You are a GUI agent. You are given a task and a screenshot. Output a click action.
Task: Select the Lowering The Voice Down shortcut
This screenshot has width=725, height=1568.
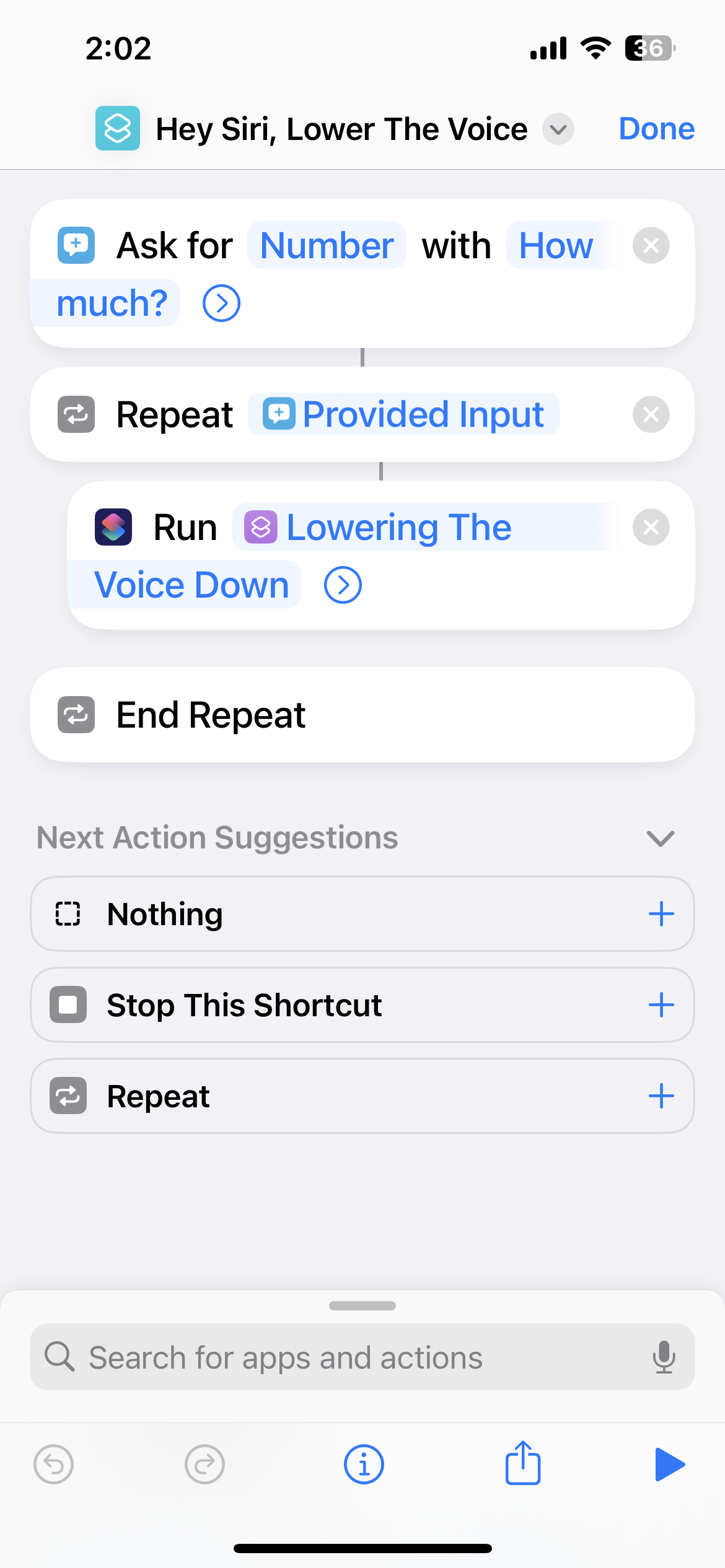398,528
